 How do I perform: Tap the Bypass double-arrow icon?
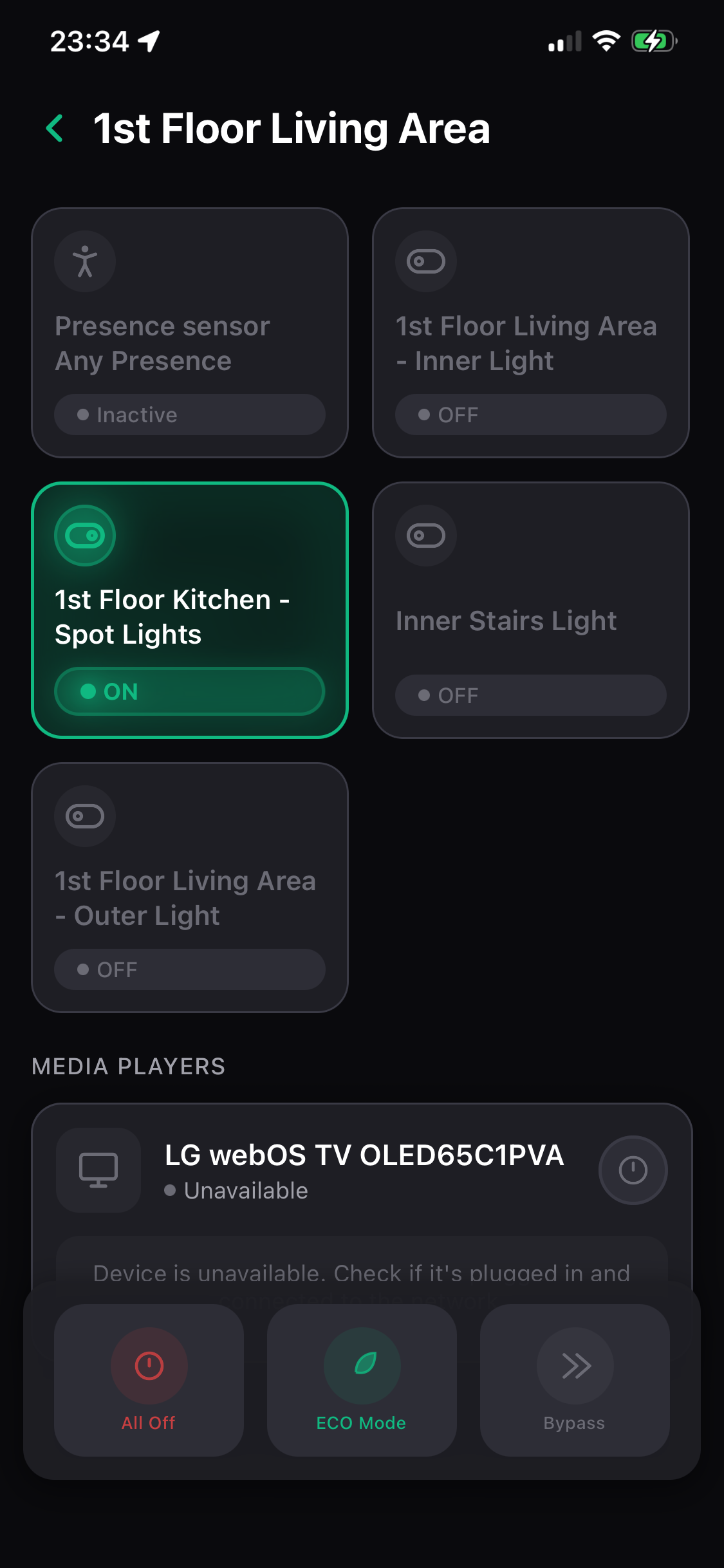(x=574, y=1367)
